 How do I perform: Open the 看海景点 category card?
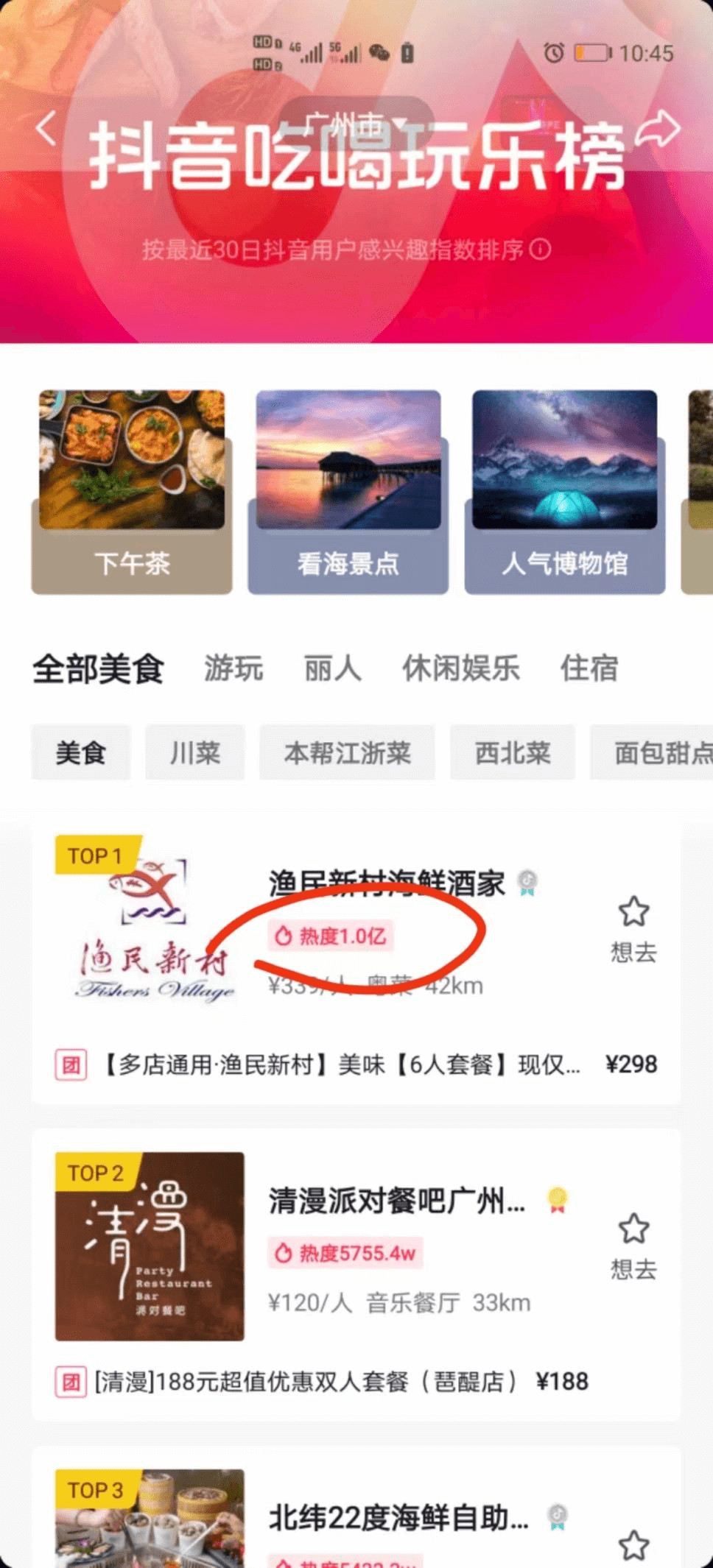[348, 492]
